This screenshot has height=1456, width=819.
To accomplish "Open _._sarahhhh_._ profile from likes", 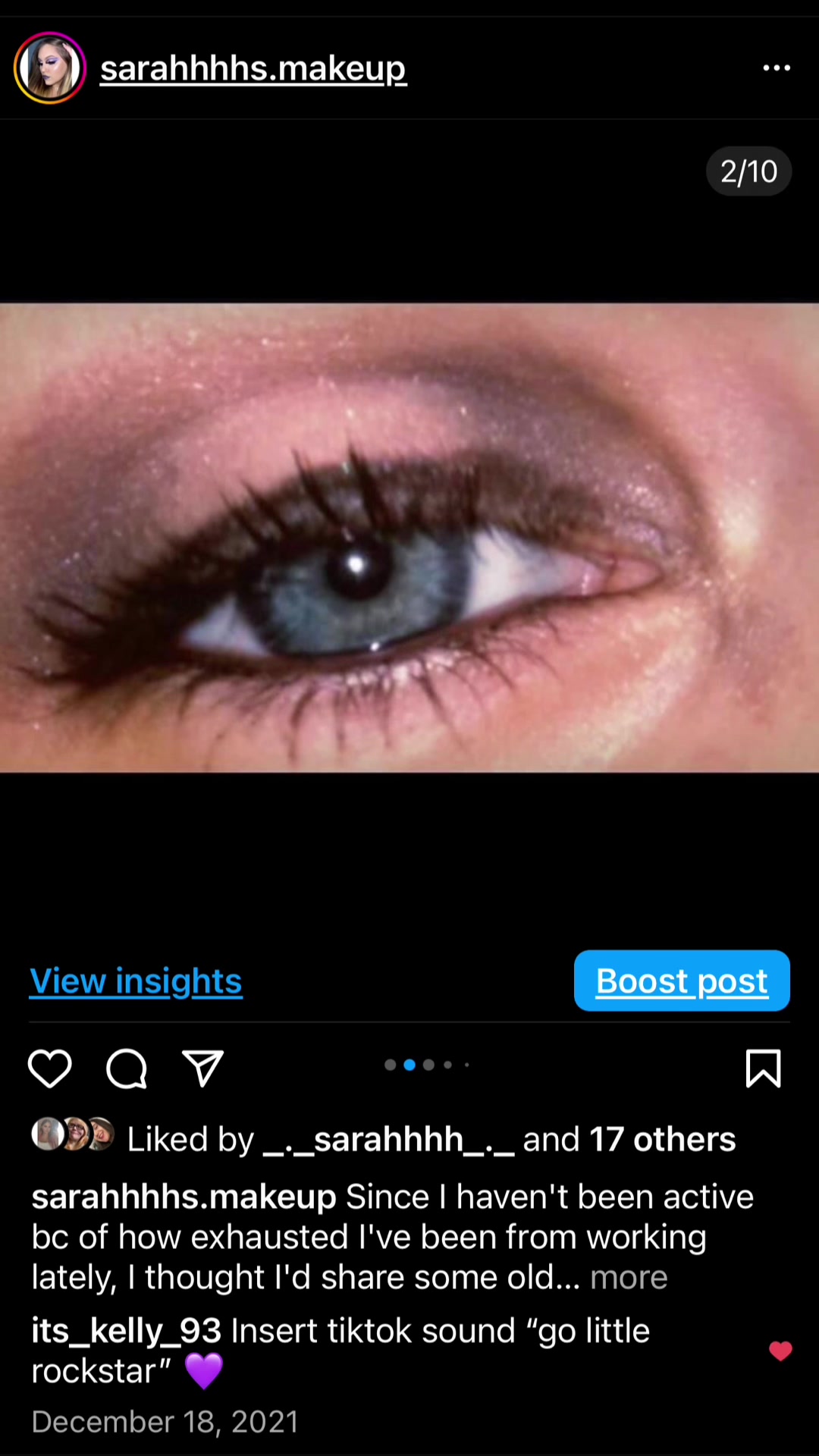I will click(388, 1139).
